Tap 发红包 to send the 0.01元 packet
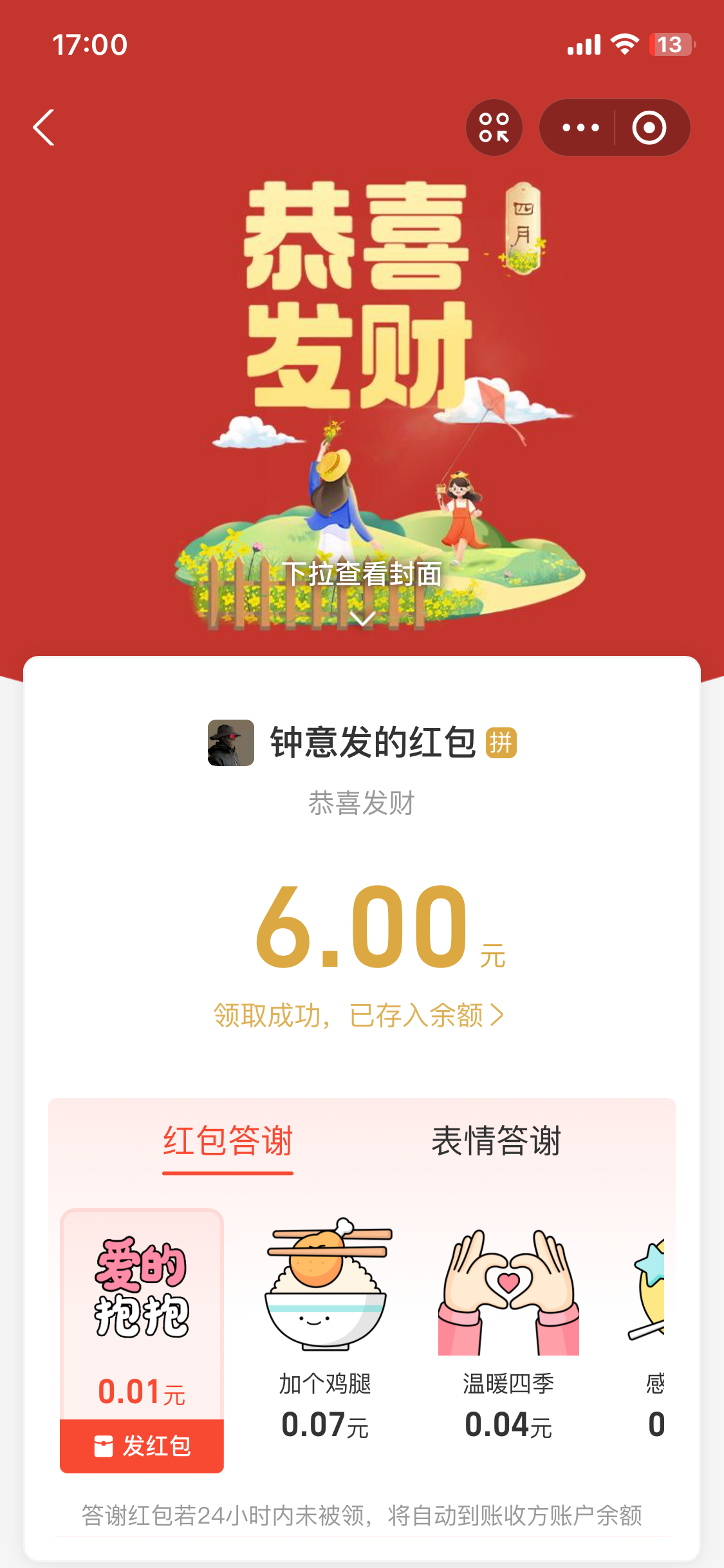 point(142,1446)
